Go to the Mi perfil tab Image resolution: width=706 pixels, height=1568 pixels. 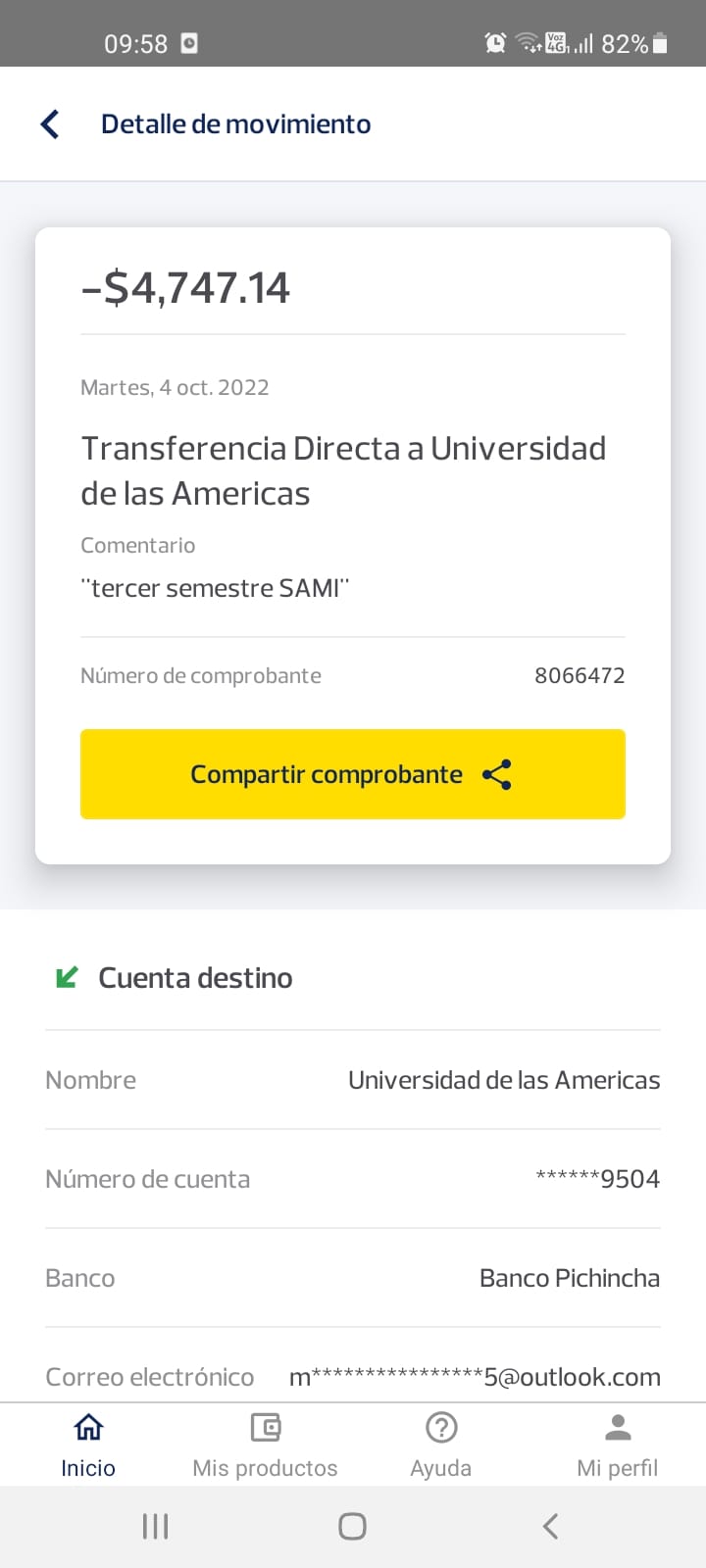[x=618, y=1445]
